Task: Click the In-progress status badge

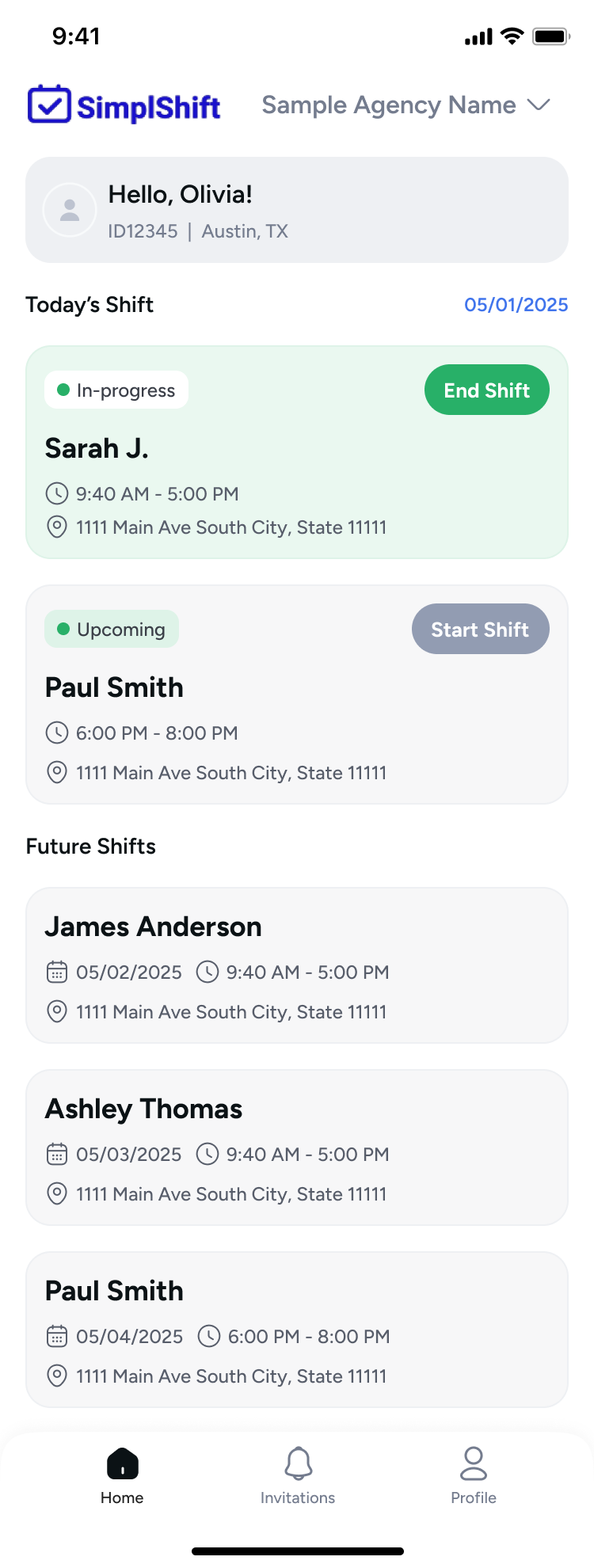Action: [x=116, y=390]
